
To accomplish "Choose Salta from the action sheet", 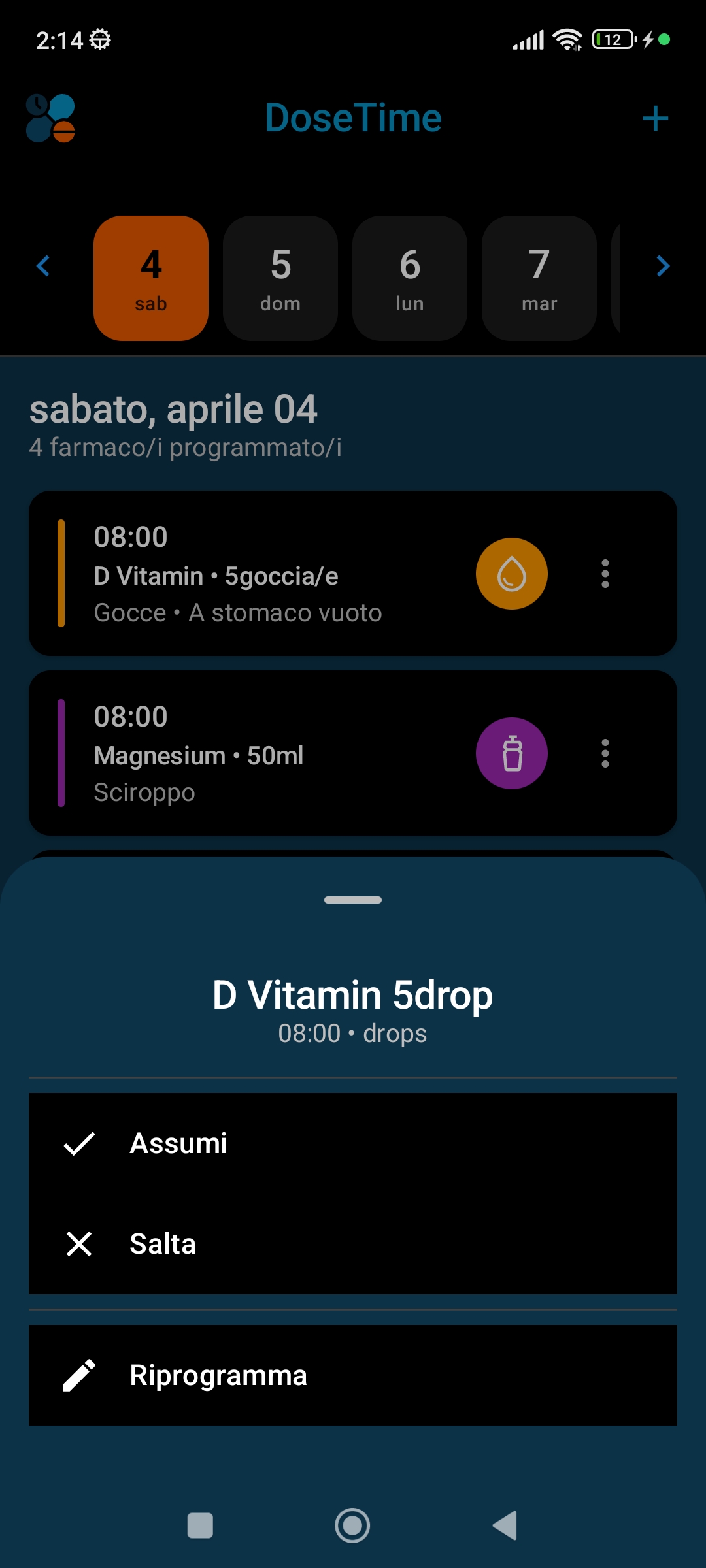I will tap(162, 1243).
